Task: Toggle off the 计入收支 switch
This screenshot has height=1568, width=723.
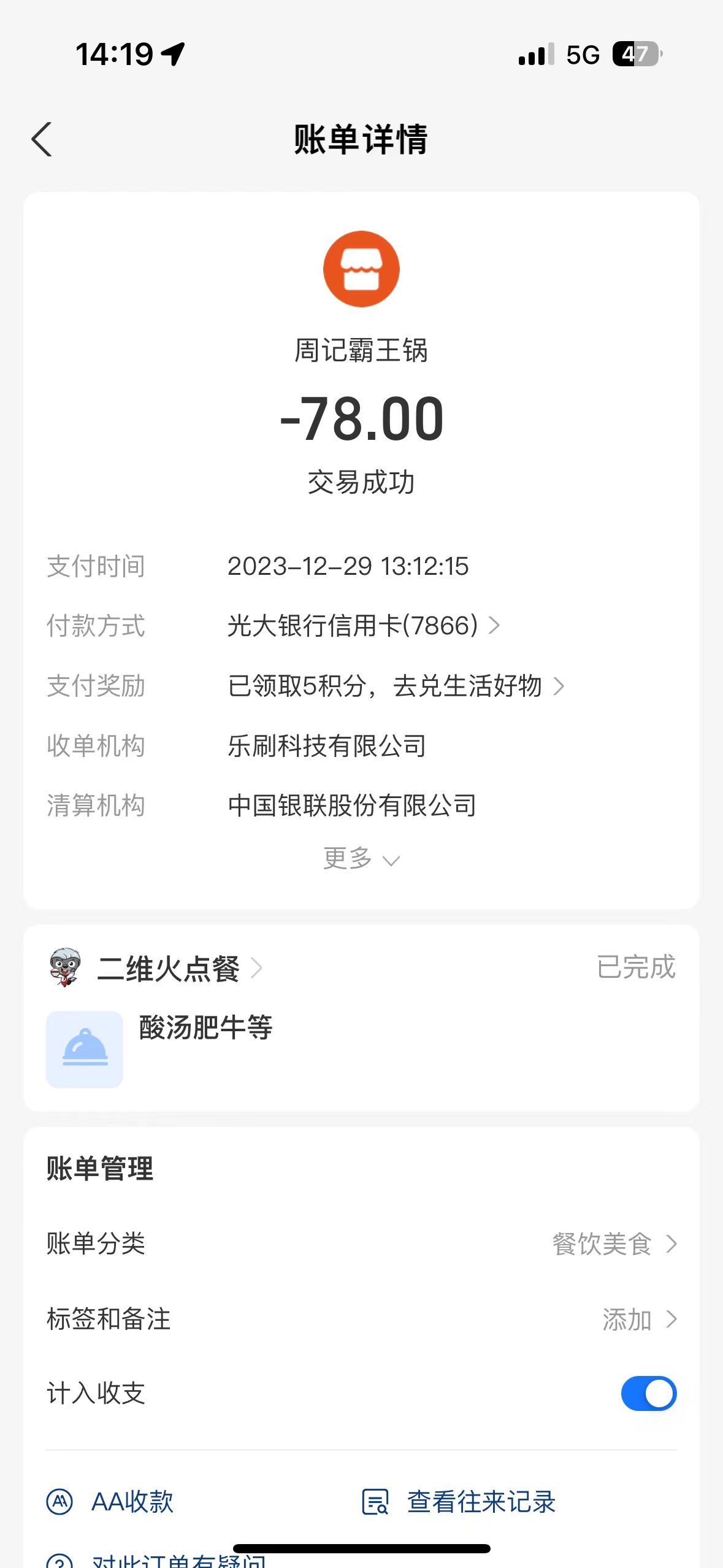Action: [x=648, y=1393]
